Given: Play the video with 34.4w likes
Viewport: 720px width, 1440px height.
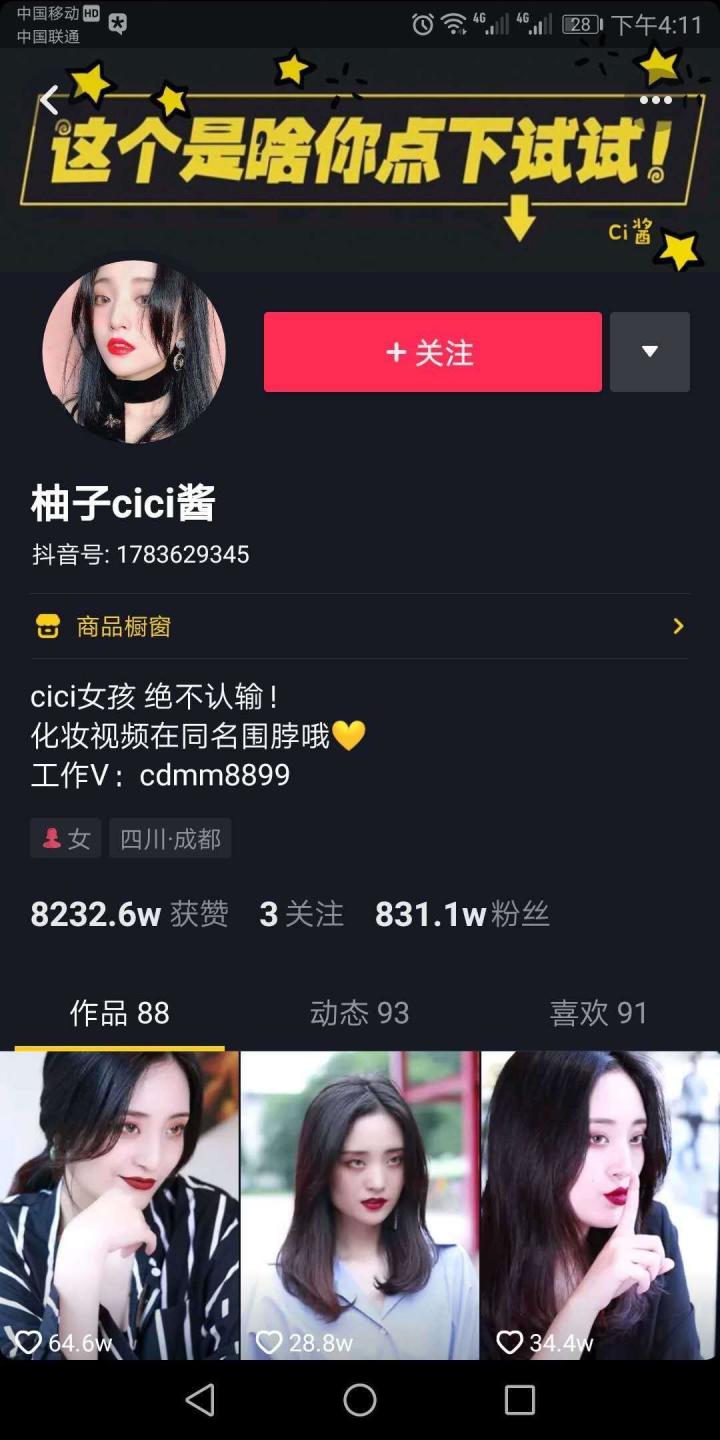Looking at the screenshot, I should click(600, 1205).
